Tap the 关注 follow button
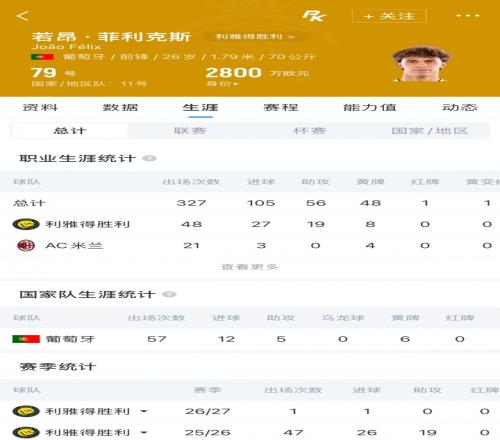The image size is (500, 440). (389, 16)
